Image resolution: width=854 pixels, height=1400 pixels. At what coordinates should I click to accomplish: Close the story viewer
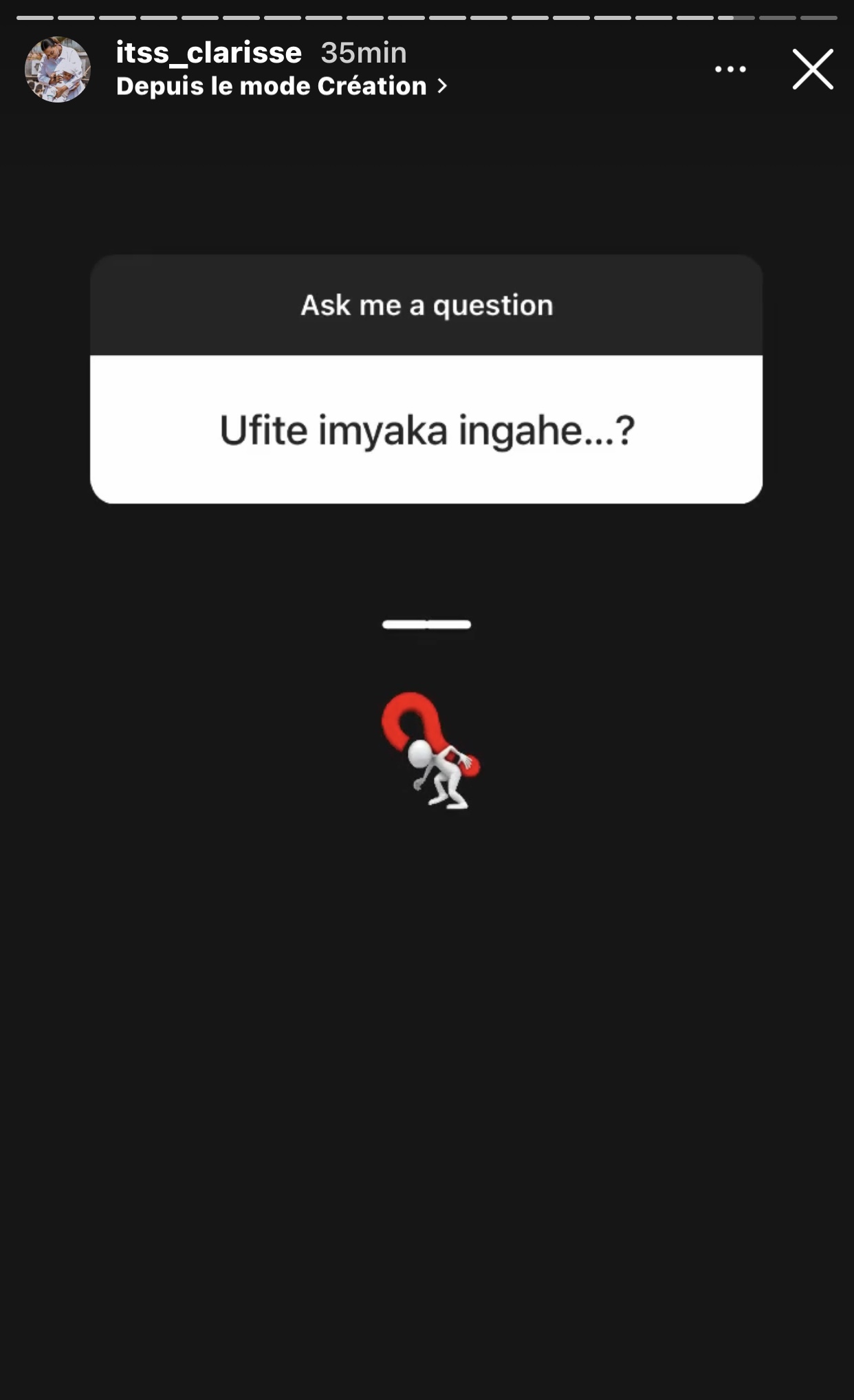[813, 69]
